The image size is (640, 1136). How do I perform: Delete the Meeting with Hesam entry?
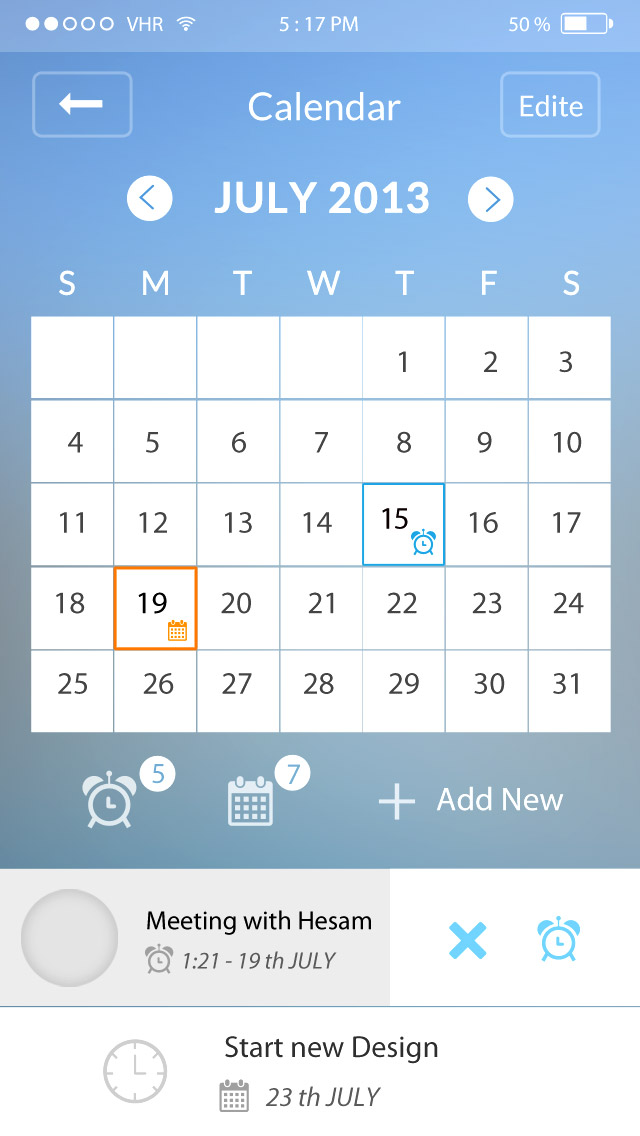coord(467,940)
